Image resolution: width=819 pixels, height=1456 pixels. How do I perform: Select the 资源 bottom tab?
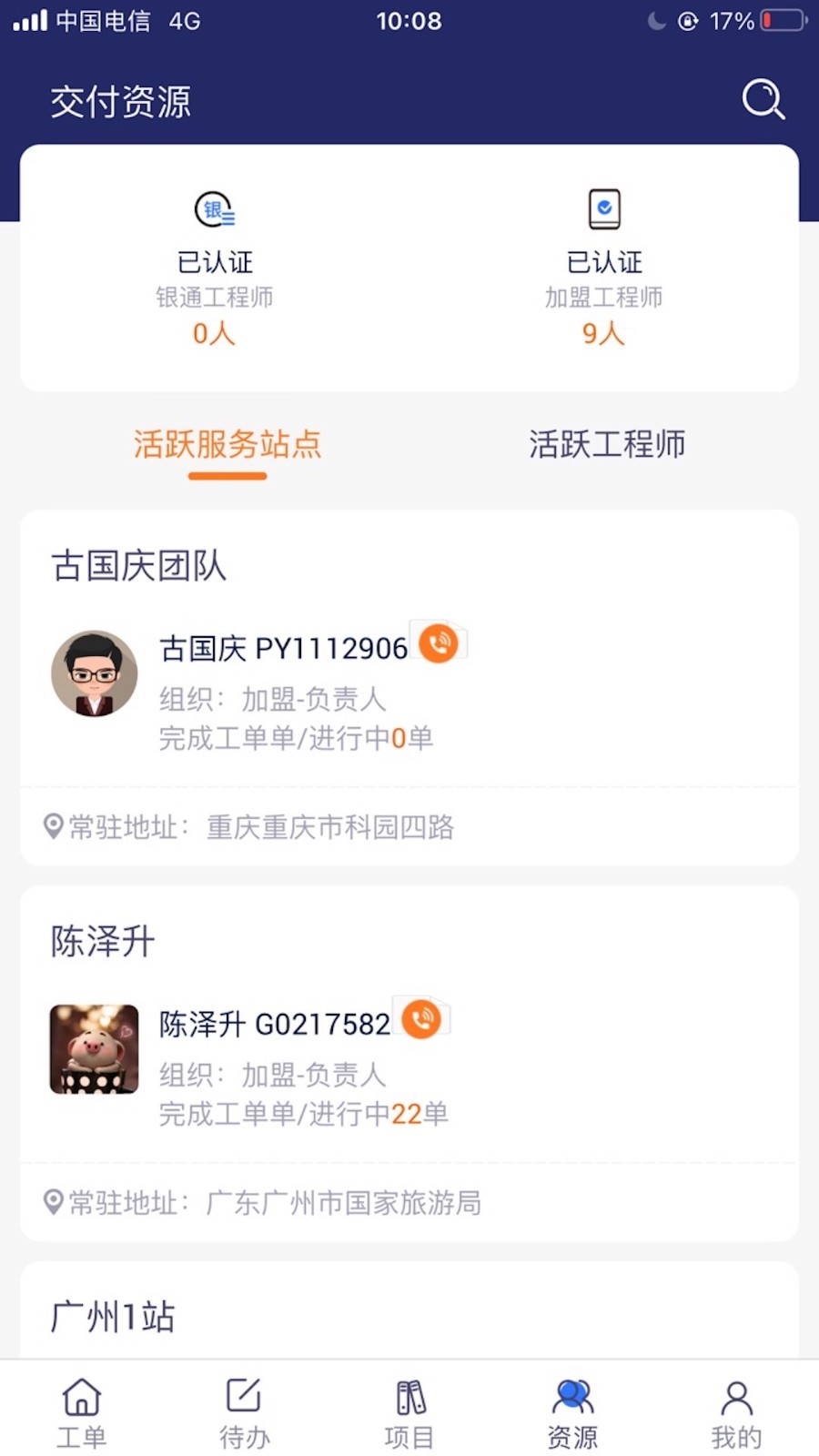[572, 1413]
